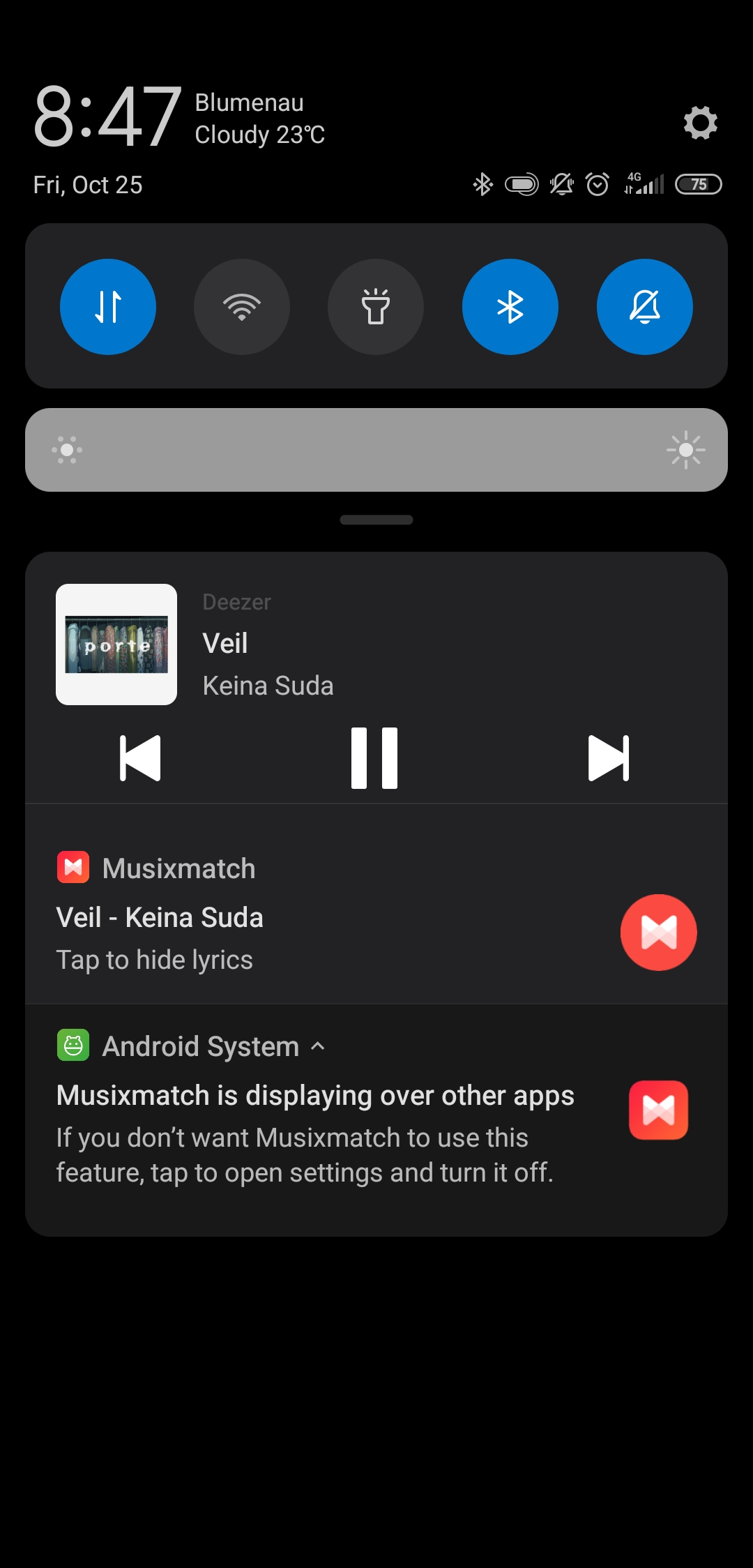This screenshot has width=753, height=1568.
Task: Turn off the silent mode bell toggle
Action: click(645, 307)
